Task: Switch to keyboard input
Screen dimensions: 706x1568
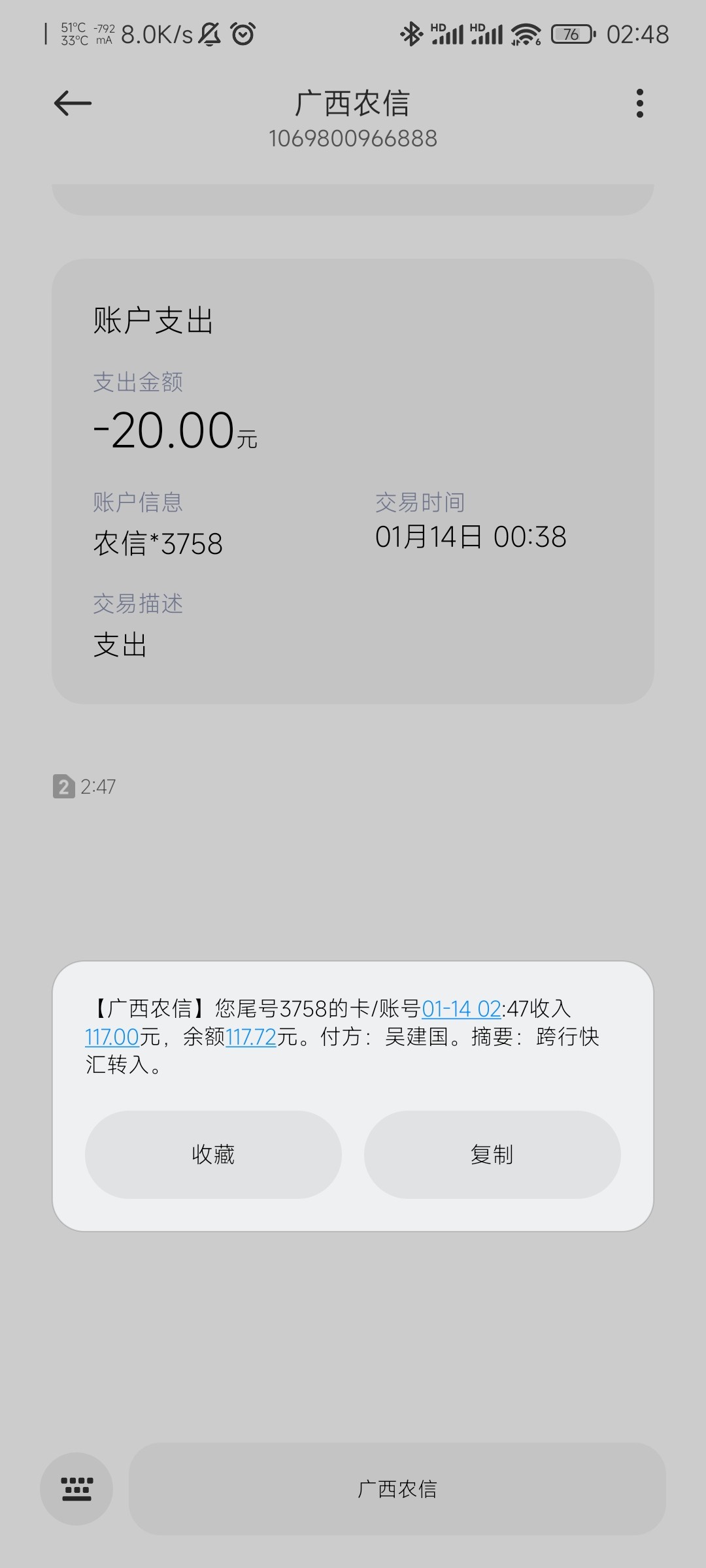Action: pos(76,1489)
